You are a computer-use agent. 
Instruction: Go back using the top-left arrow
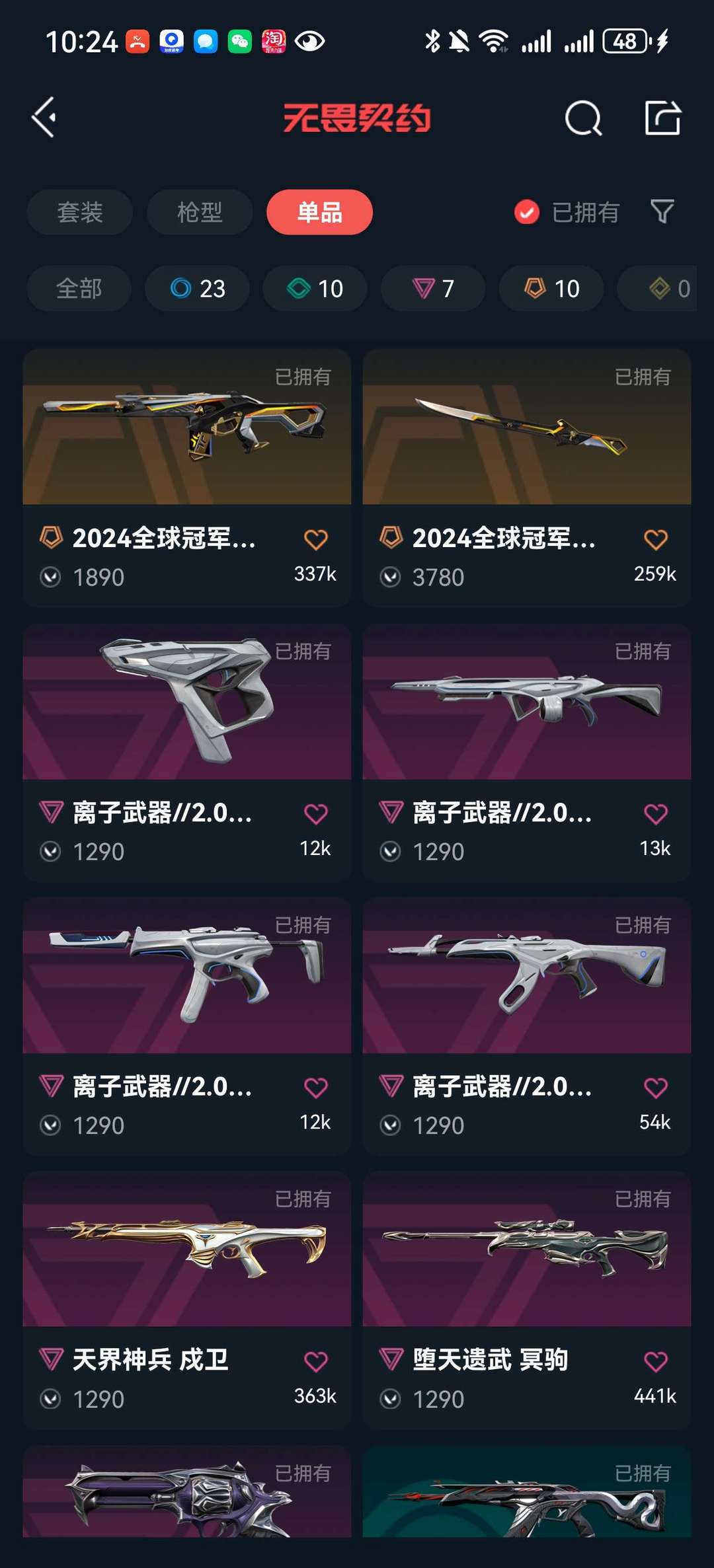tap(44, 118)
